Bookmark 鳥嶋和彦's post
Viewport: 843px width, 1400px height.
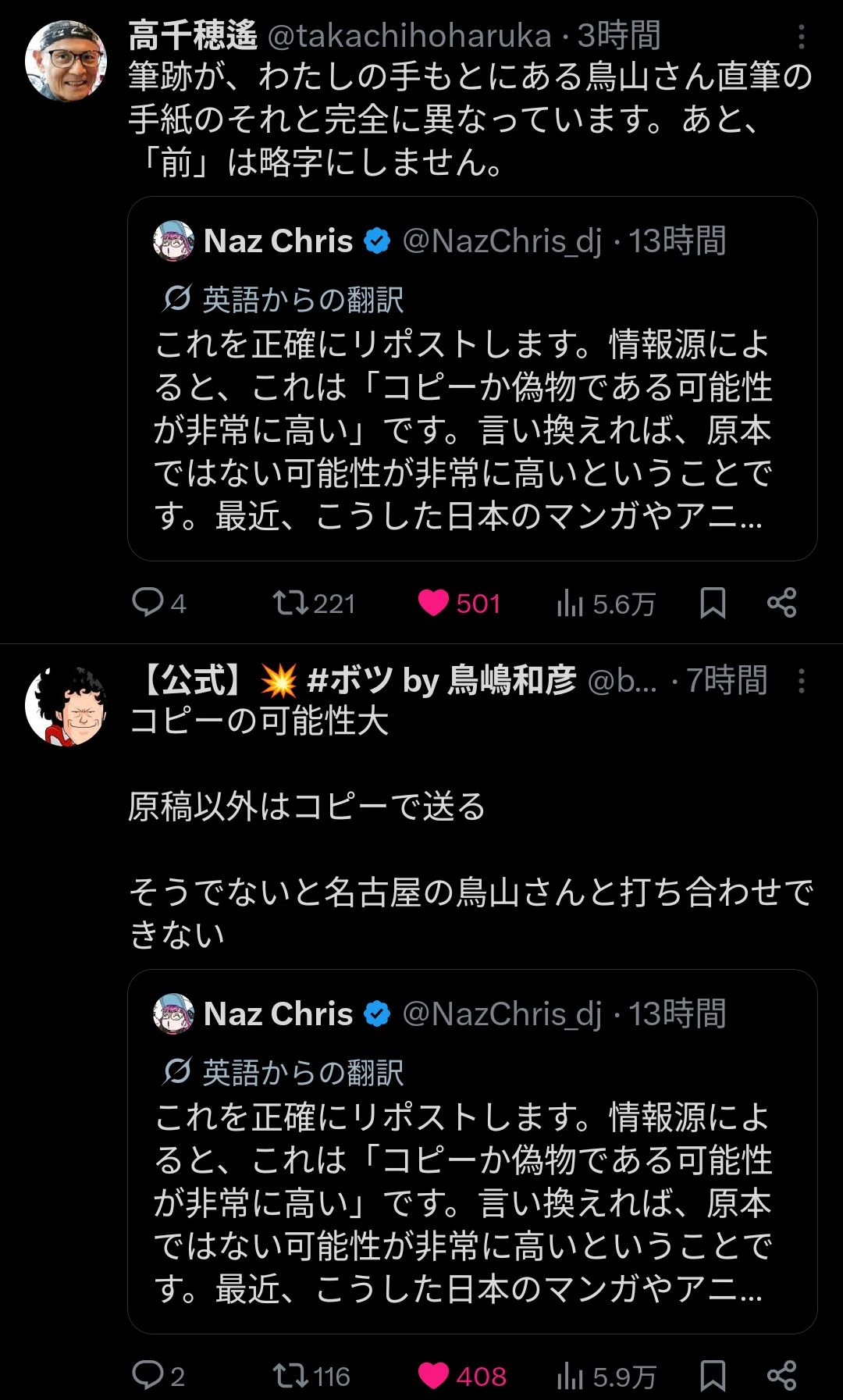[713, 1376]
